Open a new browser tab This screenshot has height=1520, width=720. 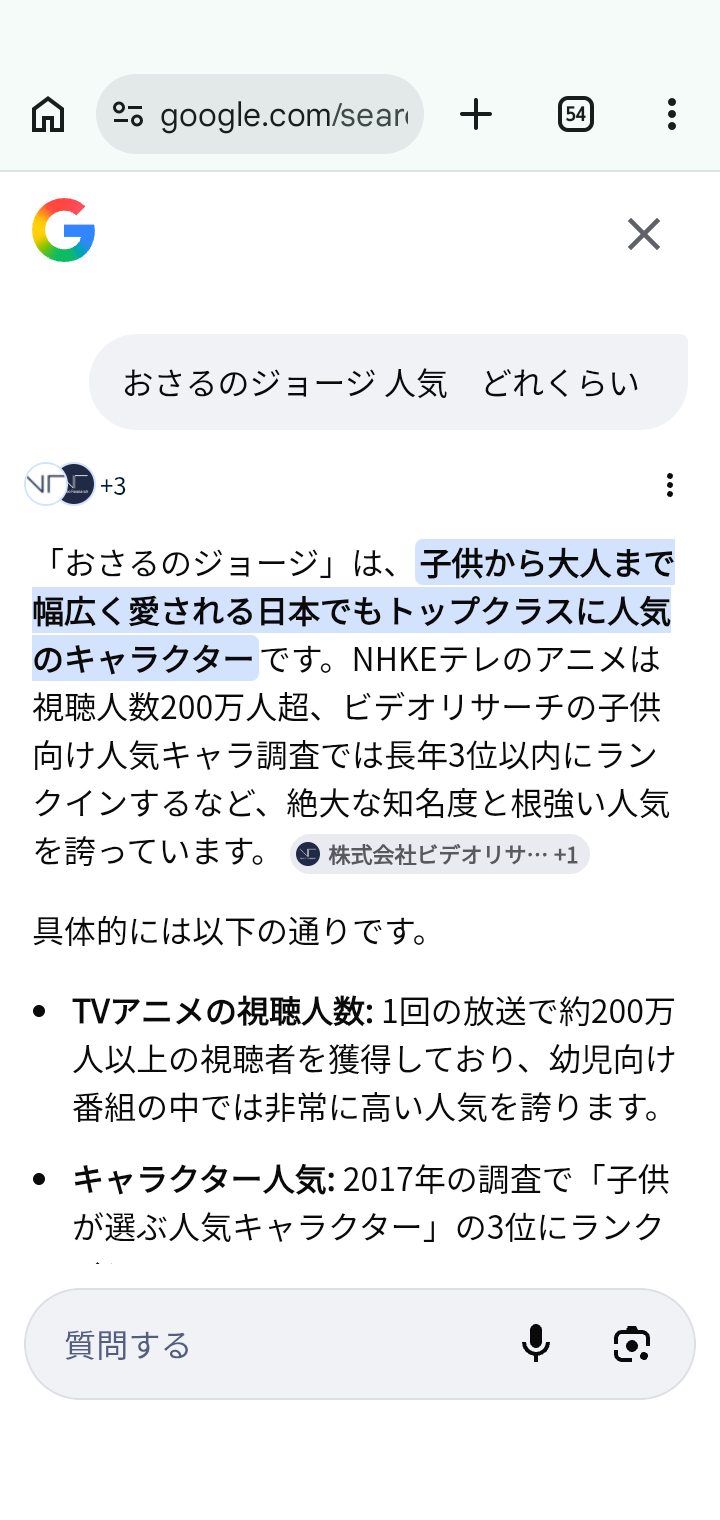click(476, 115)
